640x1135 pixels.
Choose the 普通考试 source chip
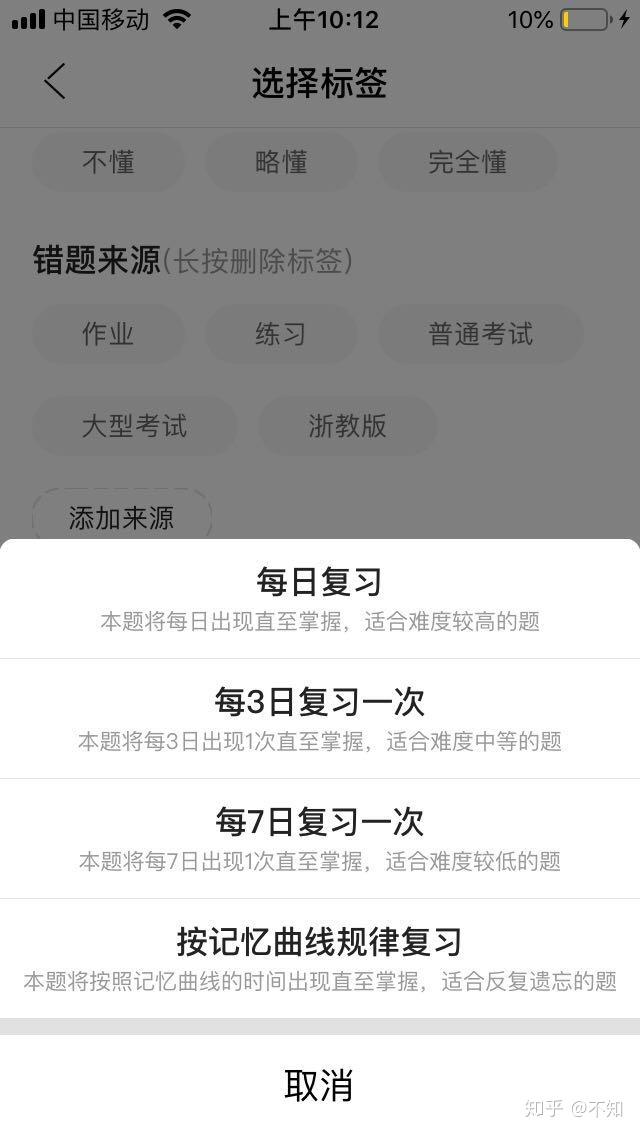pos(480,334)
